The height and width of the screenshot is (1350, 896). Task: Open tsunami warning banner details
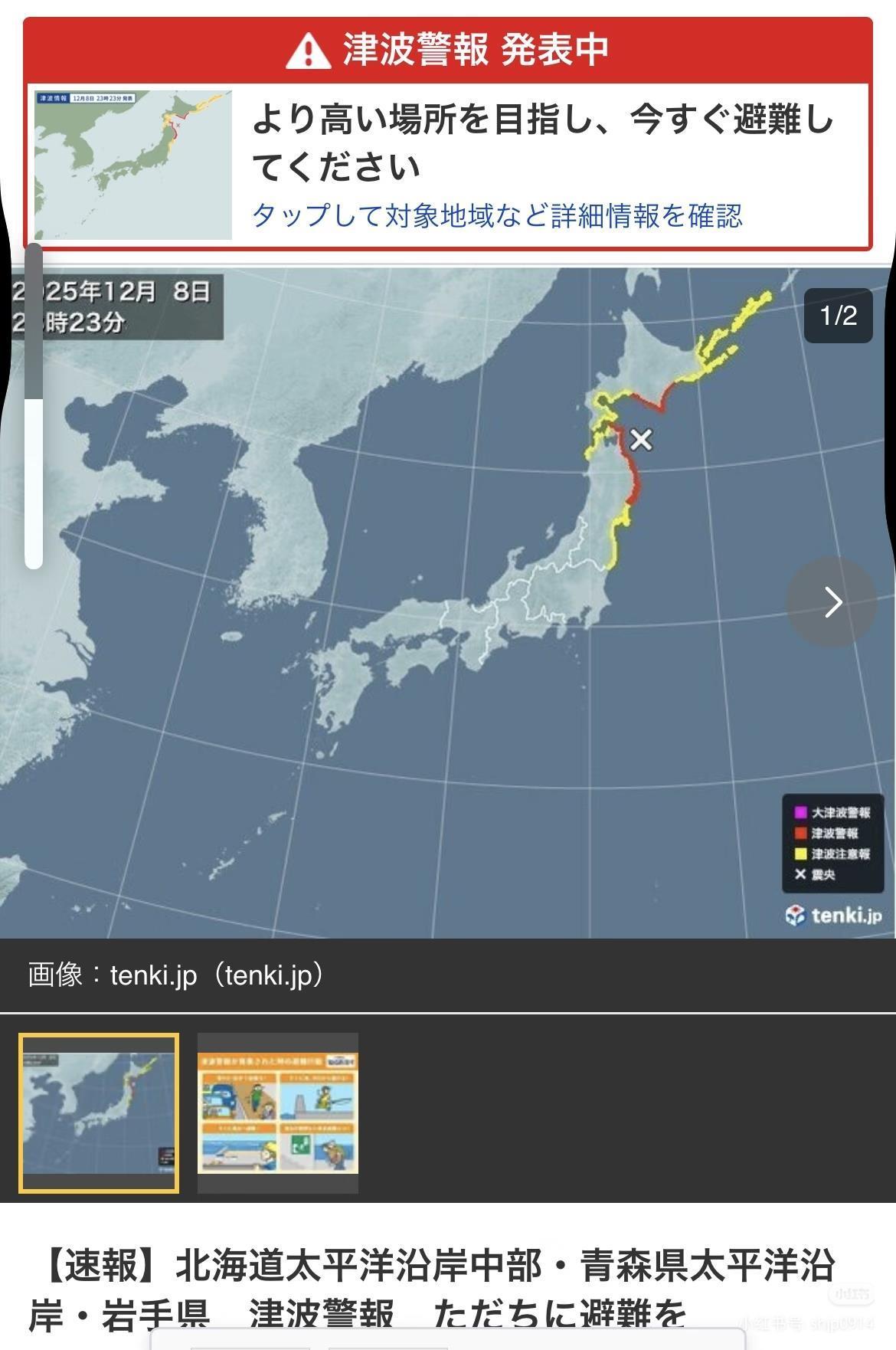click(498, 215)
